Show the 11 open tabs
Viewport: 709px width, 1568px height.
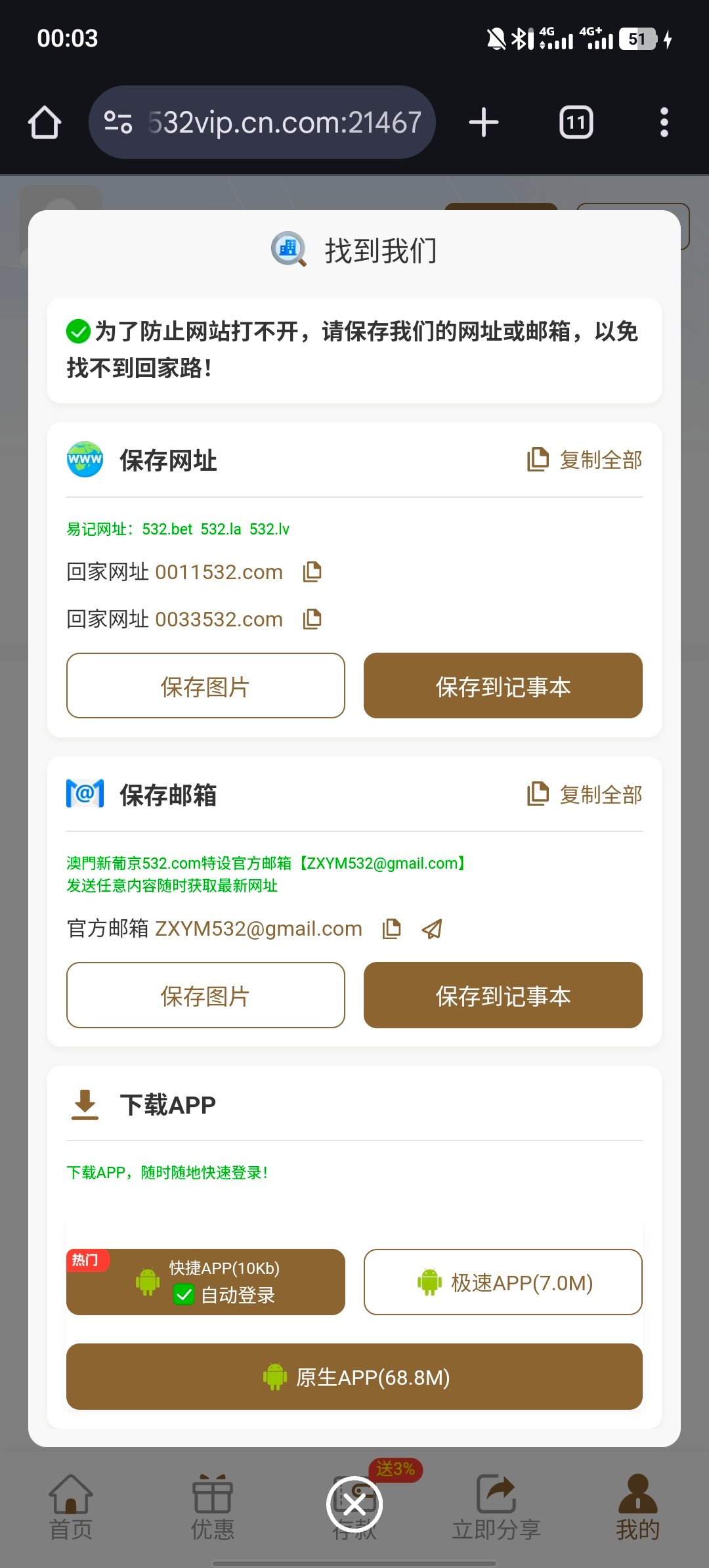coord(576,123)
